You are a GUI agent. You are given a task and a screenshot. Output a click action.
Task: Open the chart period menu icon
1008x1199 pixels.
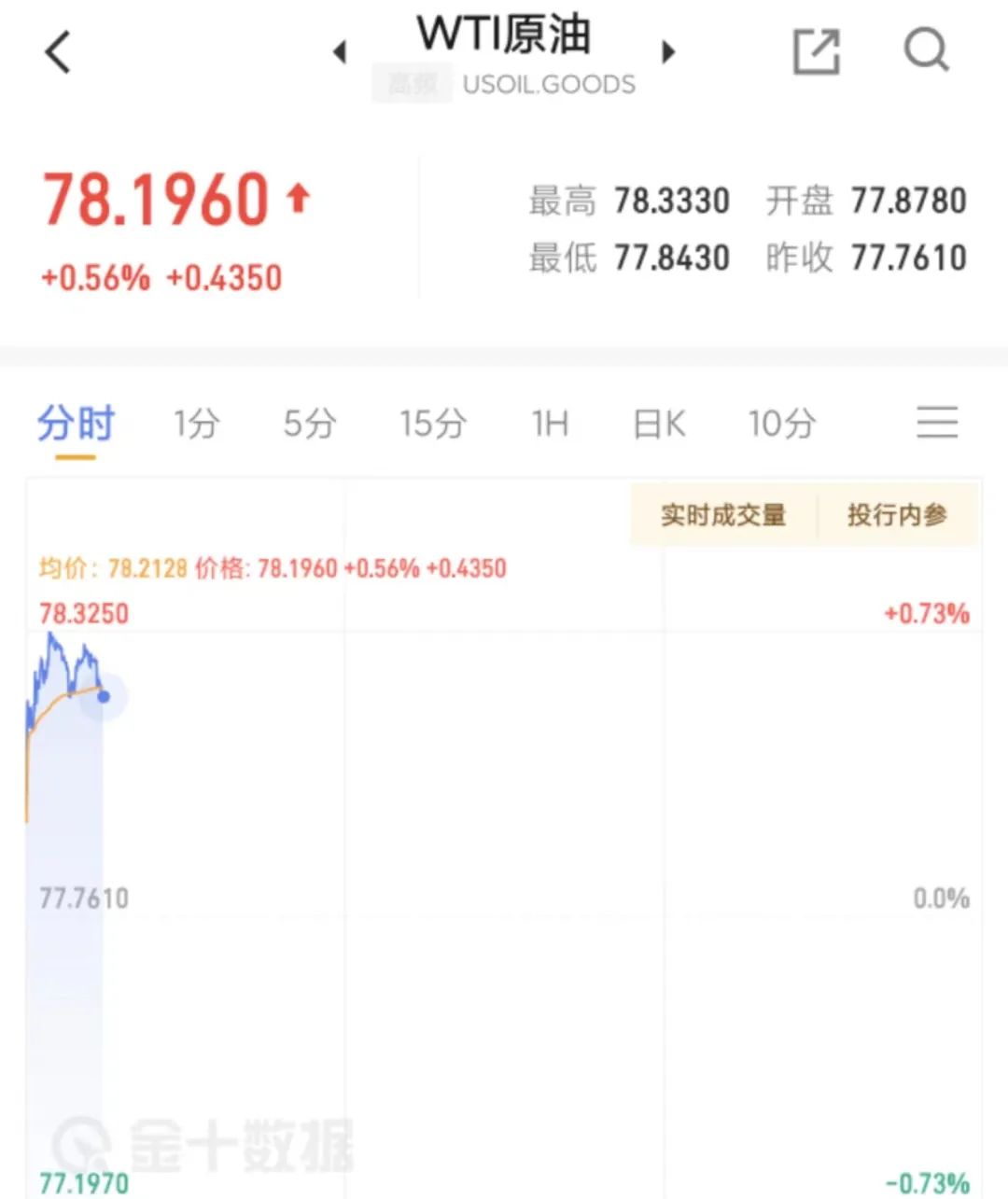point(937,423)
